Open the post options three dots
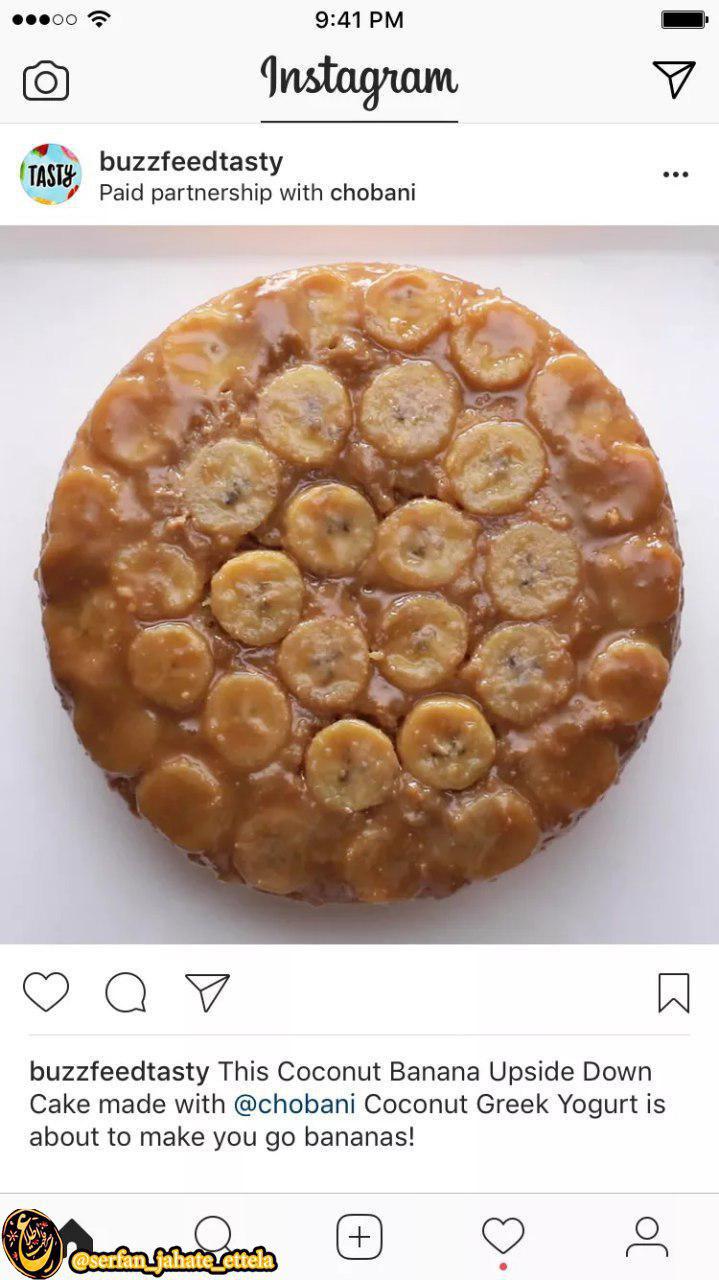Viewport: 719px width, 1280px height. coord(675,175)
